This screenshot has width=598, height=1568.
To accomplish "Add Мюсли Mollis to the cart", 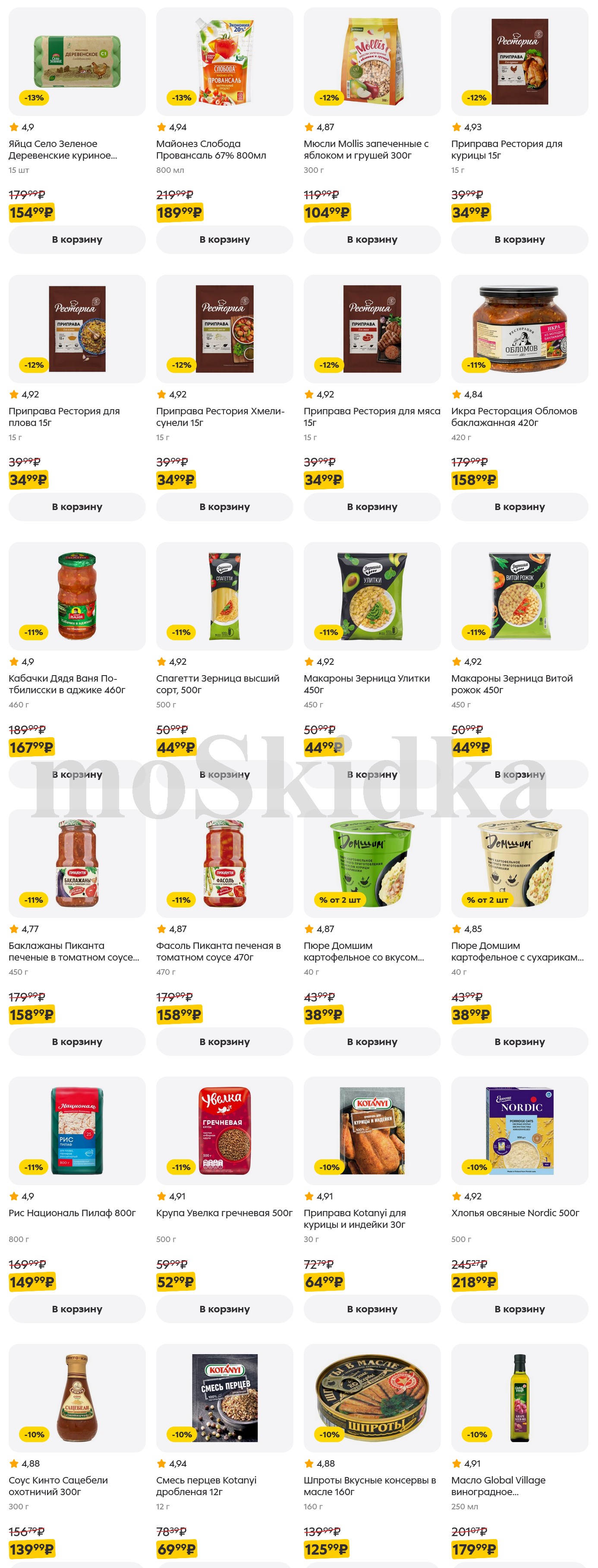I will (x=371, y=239).
